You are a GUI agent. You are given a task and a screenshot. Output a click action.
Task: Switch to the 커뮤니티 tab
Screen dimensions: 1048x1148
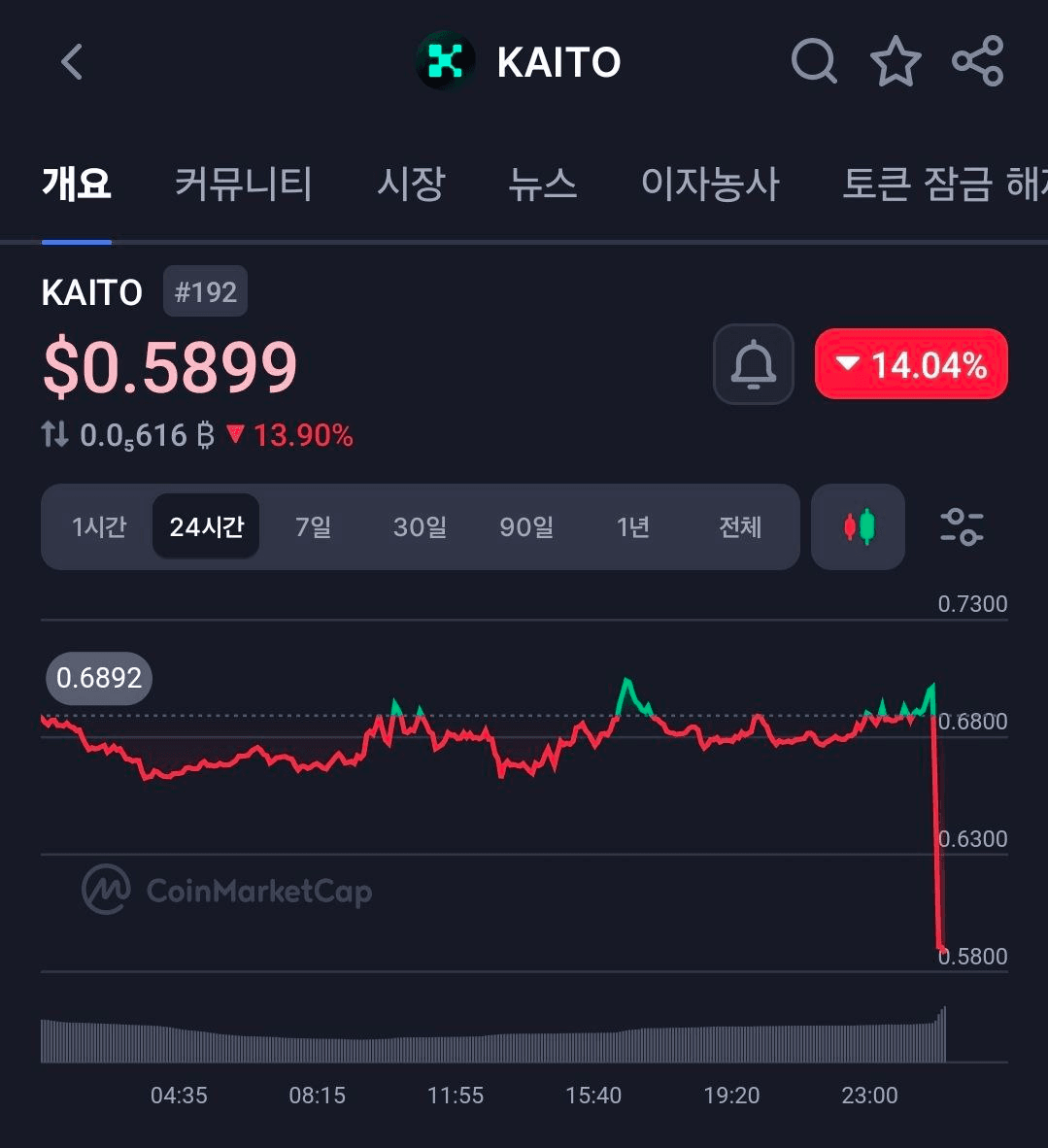click(243, 184)
